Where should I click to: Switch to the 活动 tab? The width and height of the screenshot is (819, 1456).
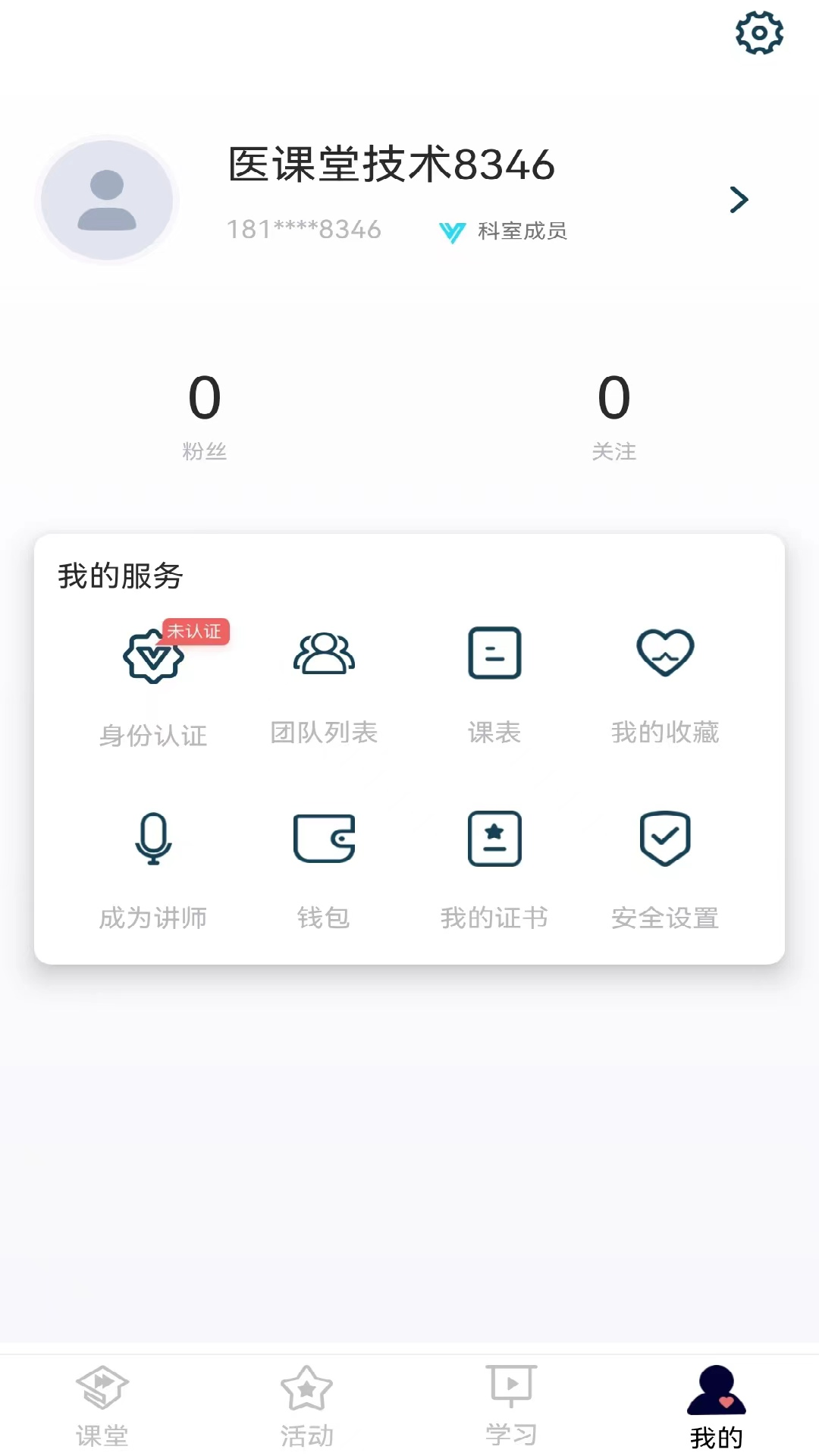(307, 1407)
